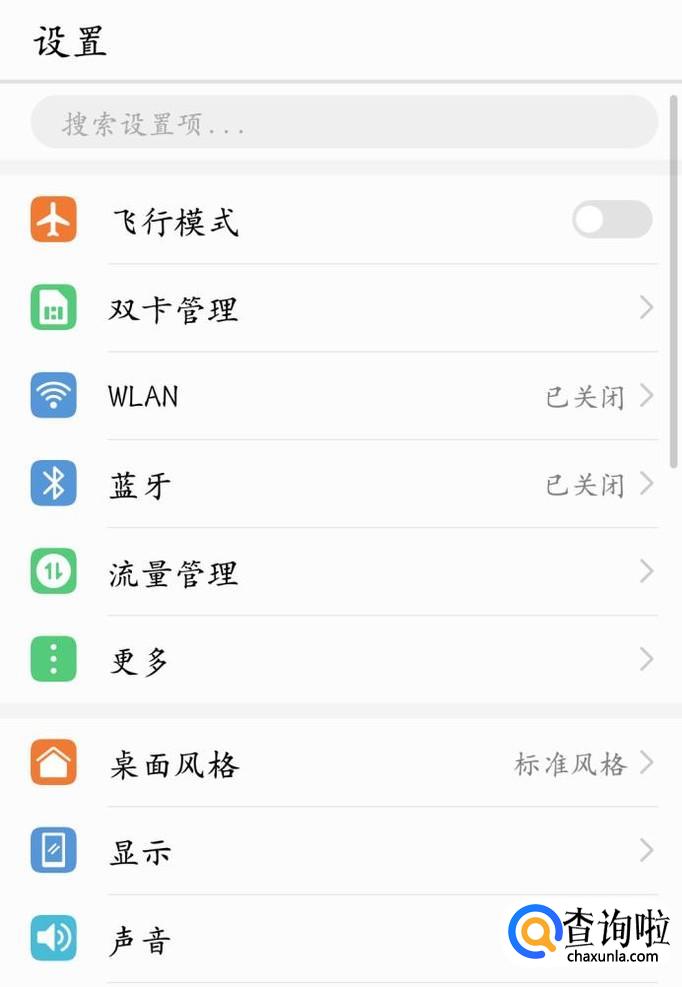
Task: Open 声音 settings
Action: [300, 940]
